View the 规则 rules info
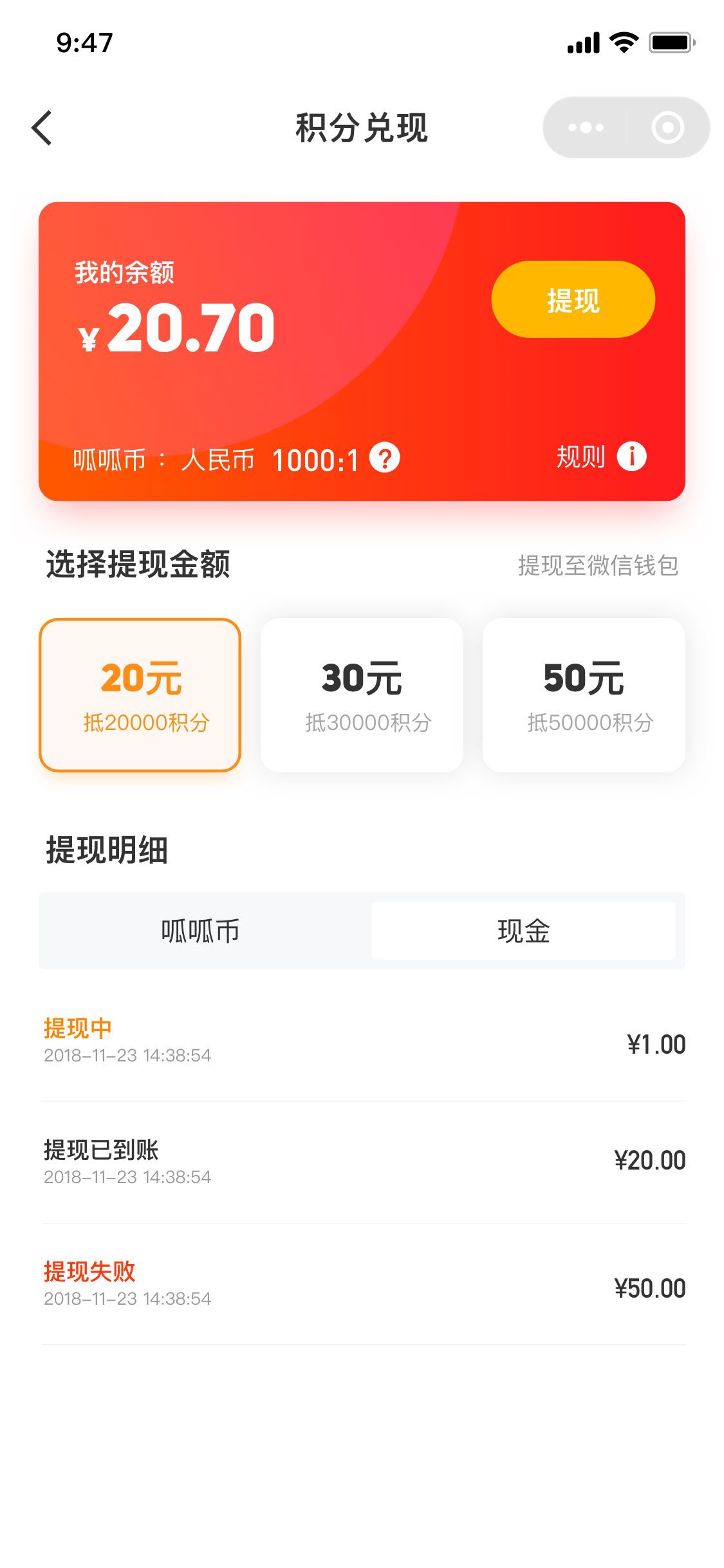Screen dimensions: 724x1568 [601, 457]
